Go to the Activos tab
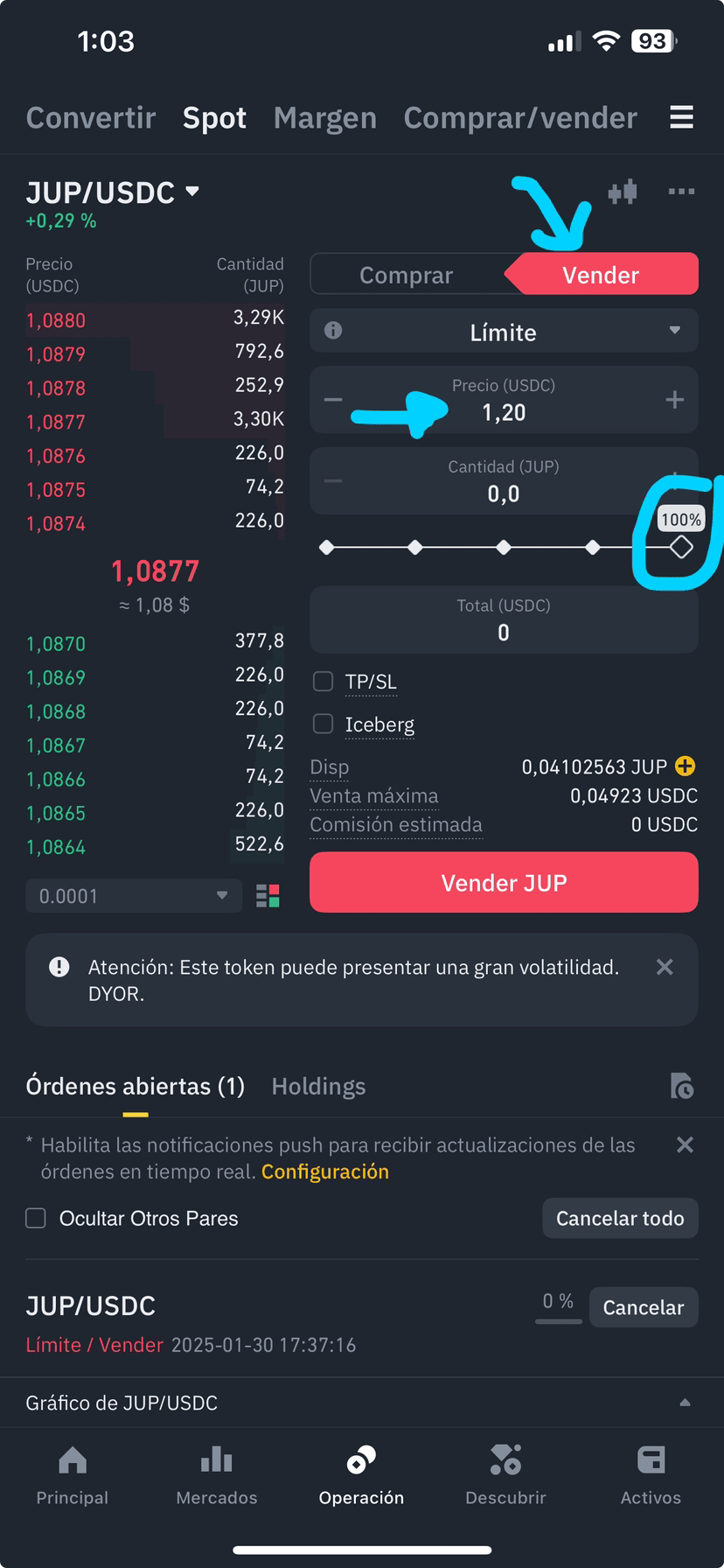Screen dimensions: 724x1568 click(x=651, y=1476)
